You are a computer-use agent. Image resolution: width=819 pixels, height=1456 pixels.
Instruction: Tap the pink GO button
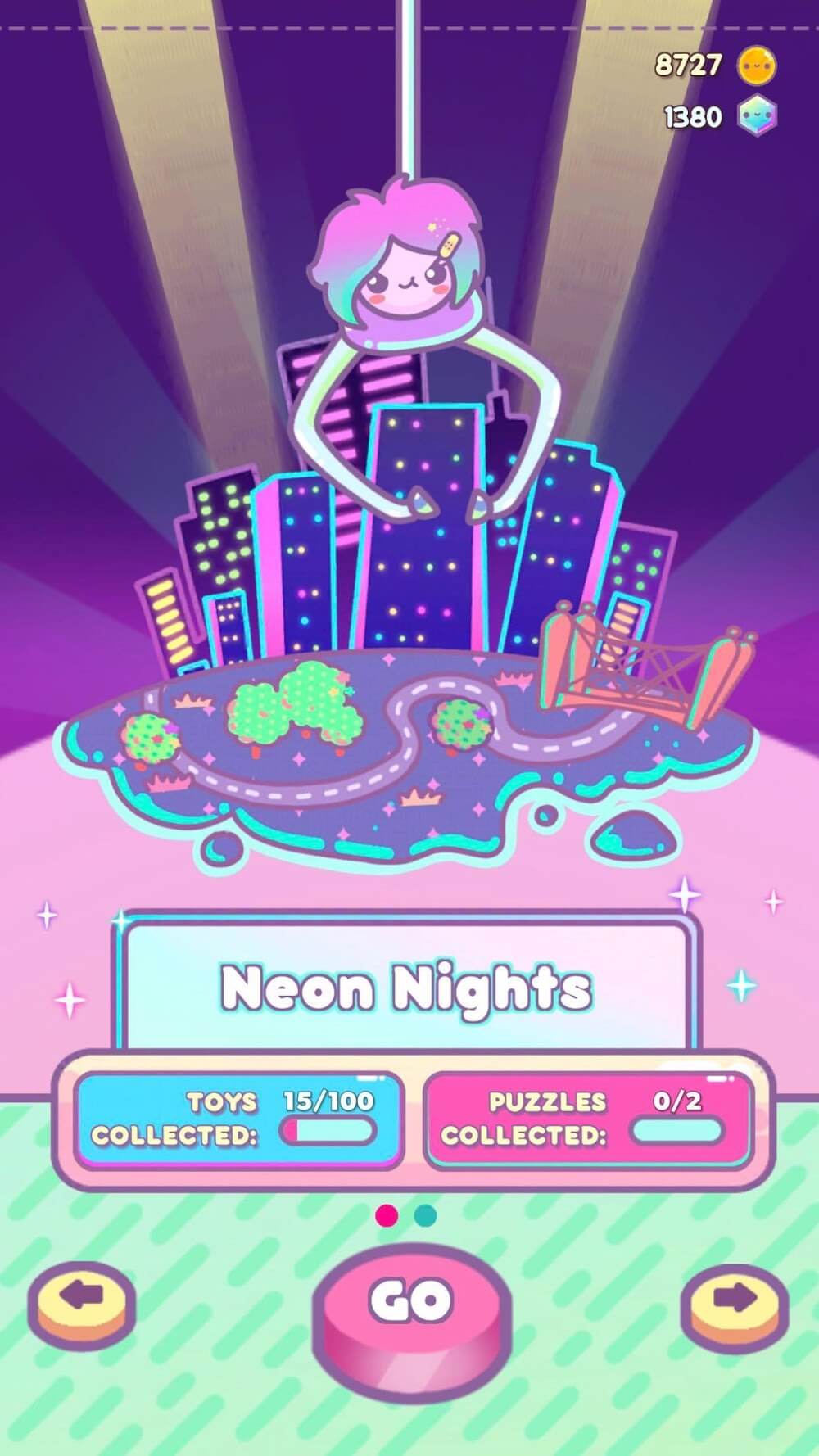(x=411, y=1302)
